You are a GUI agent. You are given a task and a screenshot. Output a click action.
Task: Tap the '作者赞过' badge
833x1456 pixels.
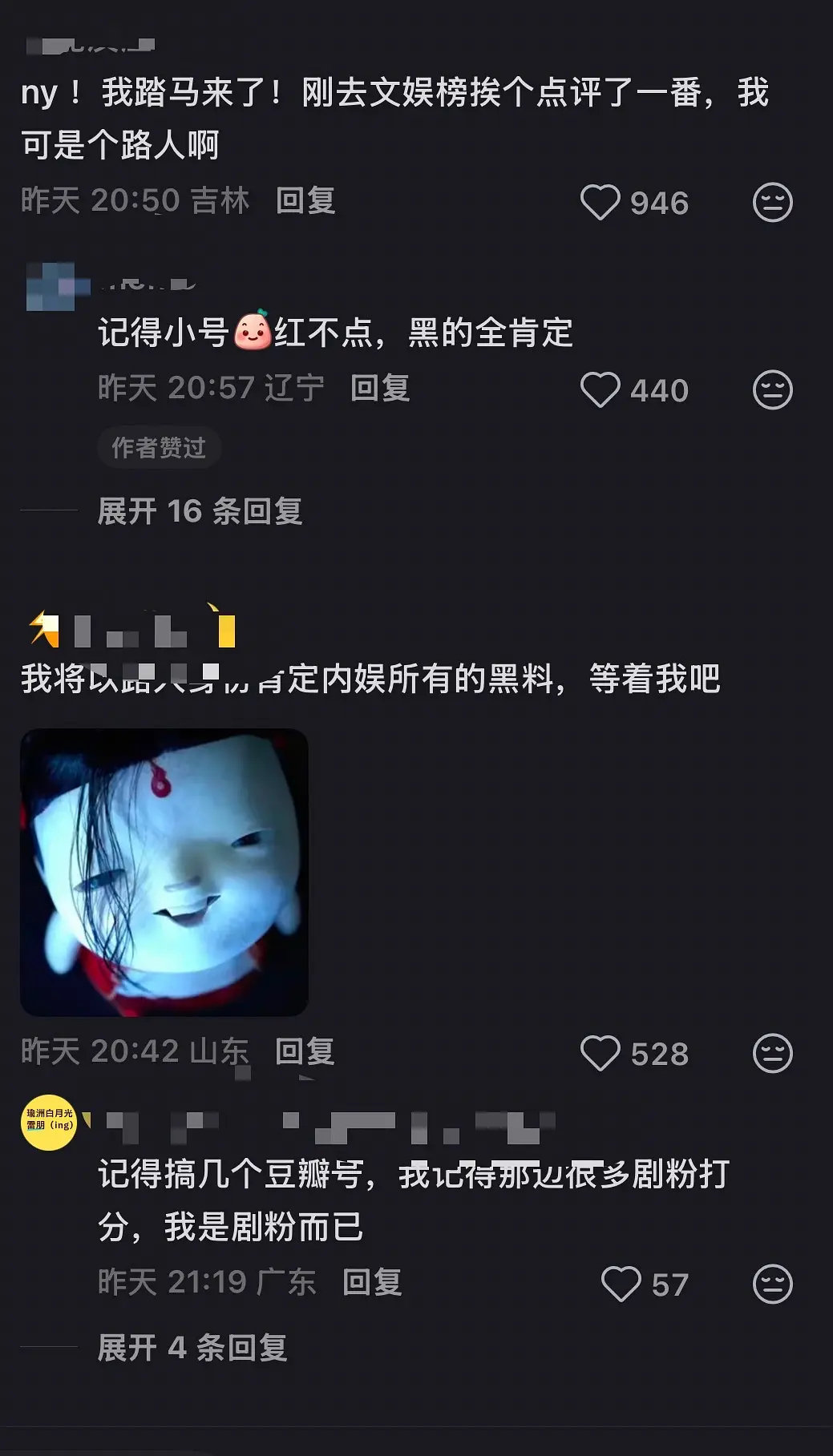159,447
